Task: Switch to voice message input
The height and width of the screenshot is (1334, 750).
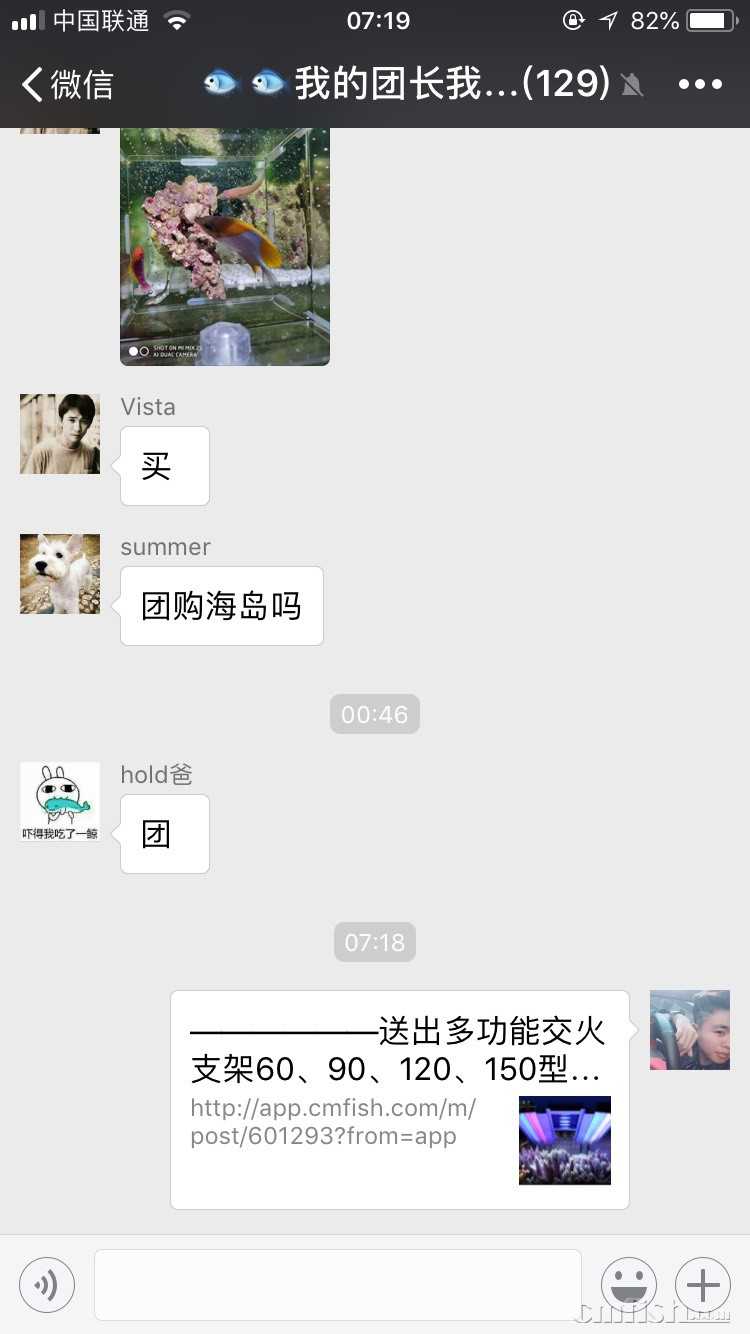Action: pos(47,1285)
